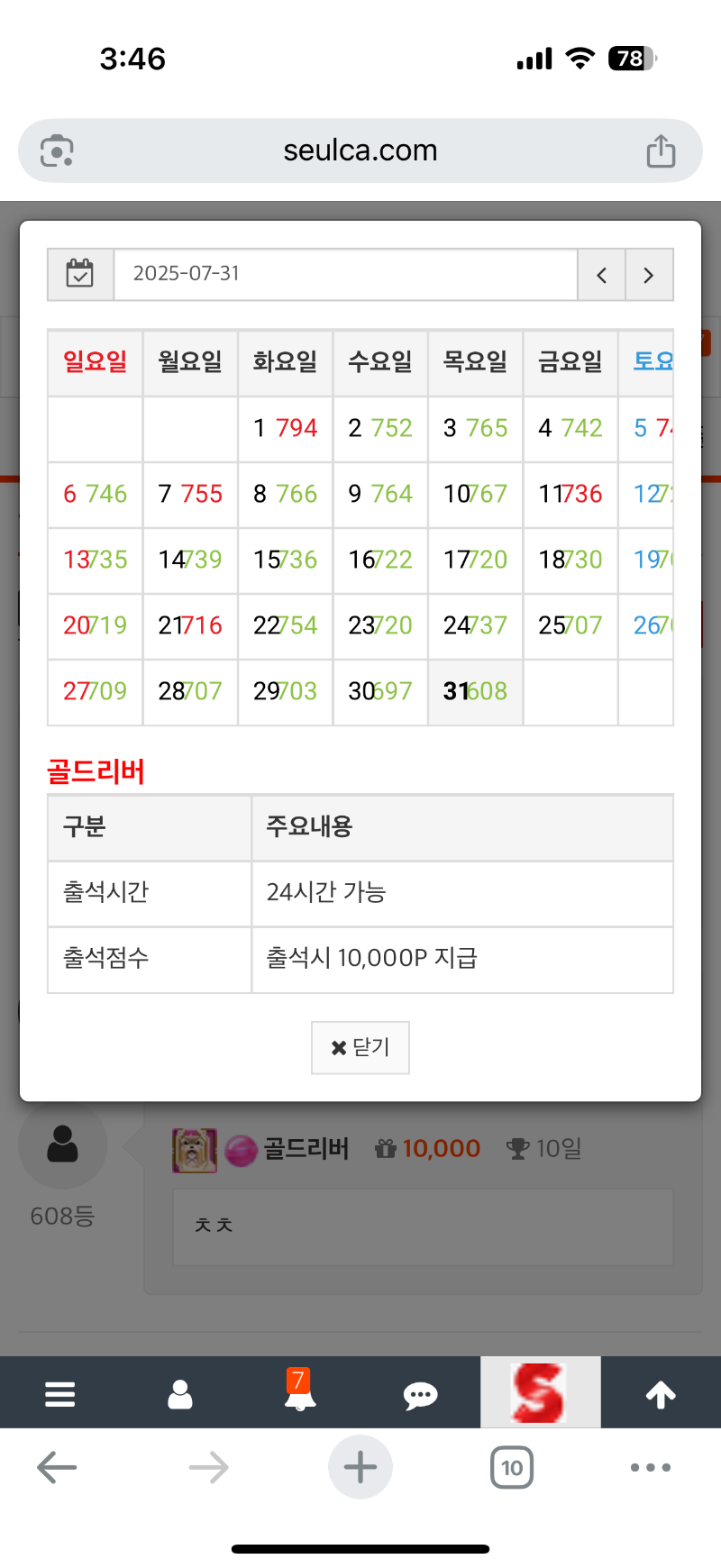Tap the 2025-07-31 date field
This screenshot has width=721, height=1568.
[x=345, y=274]
